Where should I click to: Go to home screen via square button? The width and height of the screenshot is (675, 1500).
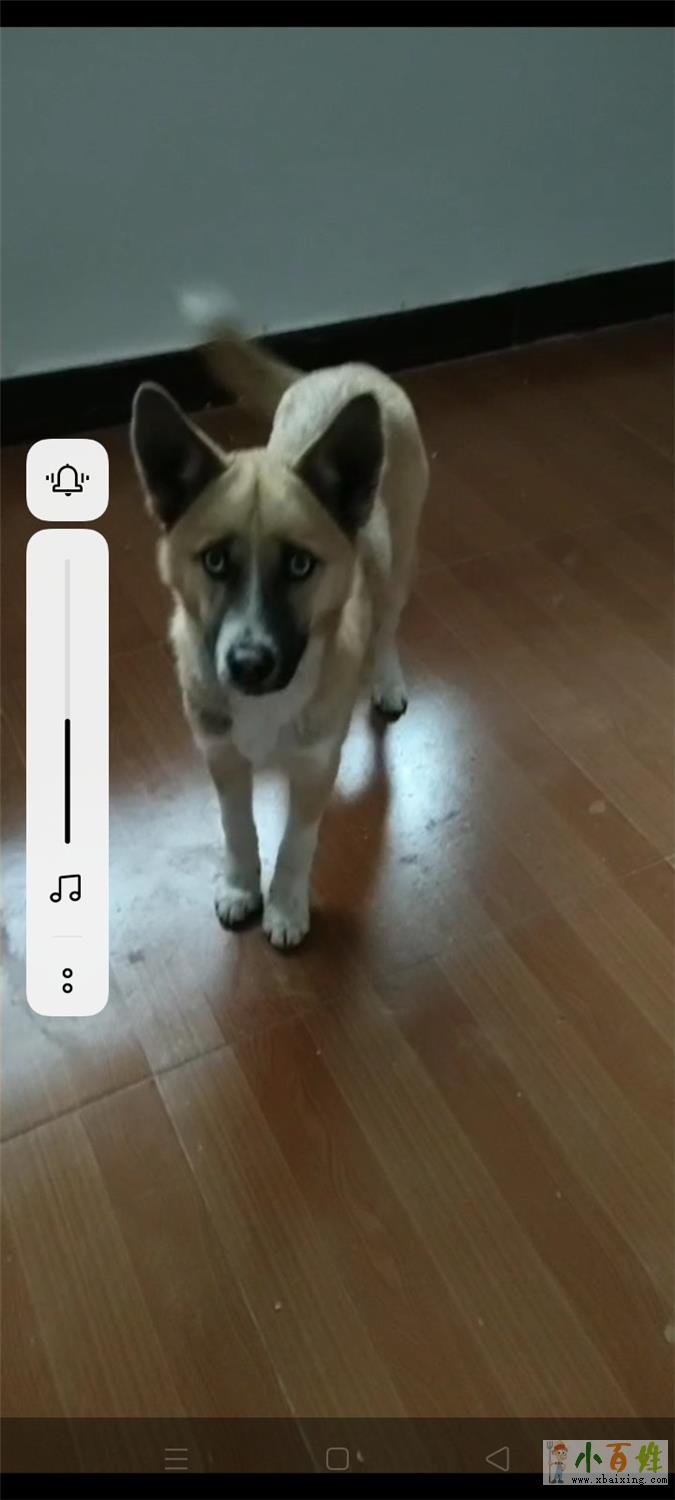coord(338,1458)
